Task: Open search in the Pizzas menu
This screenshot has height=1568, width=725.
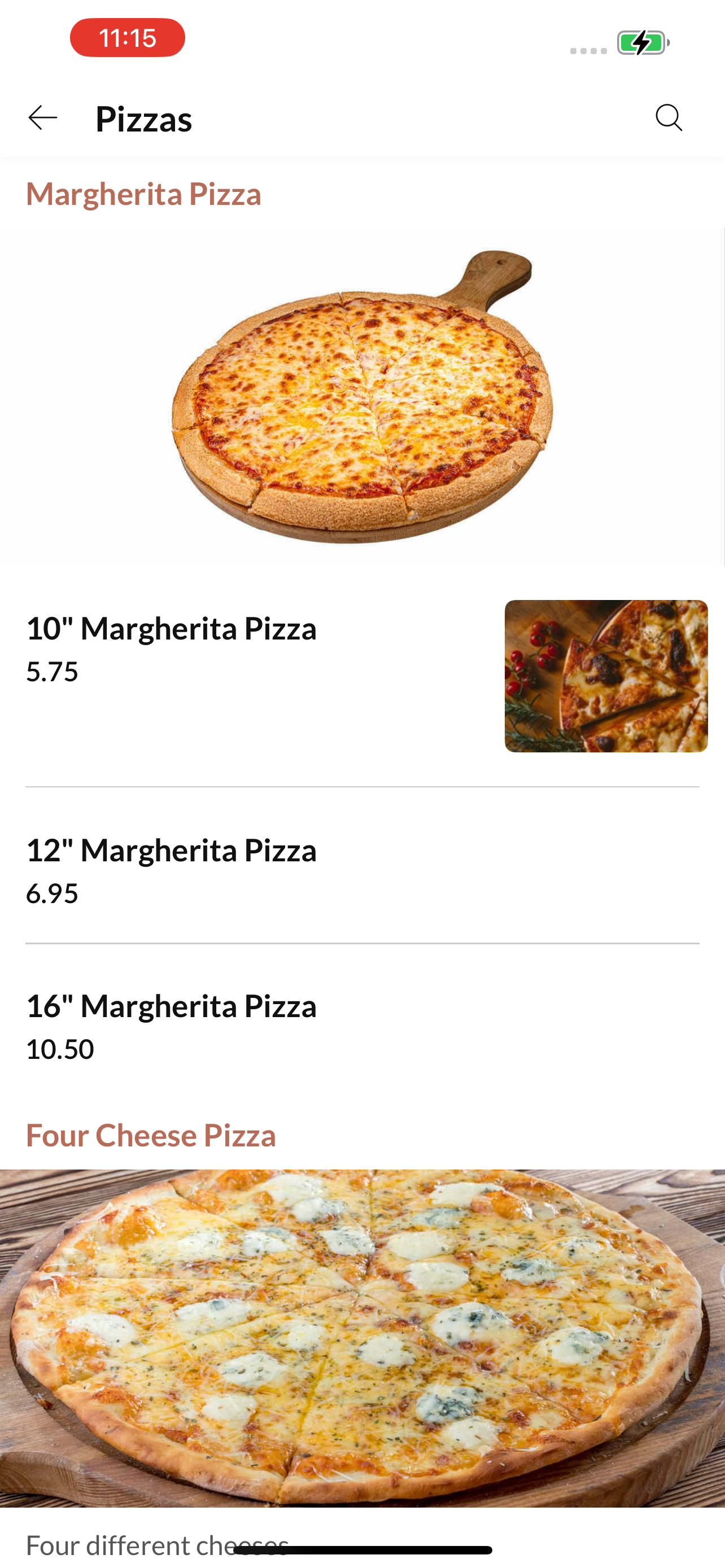Action: [669, 117]
